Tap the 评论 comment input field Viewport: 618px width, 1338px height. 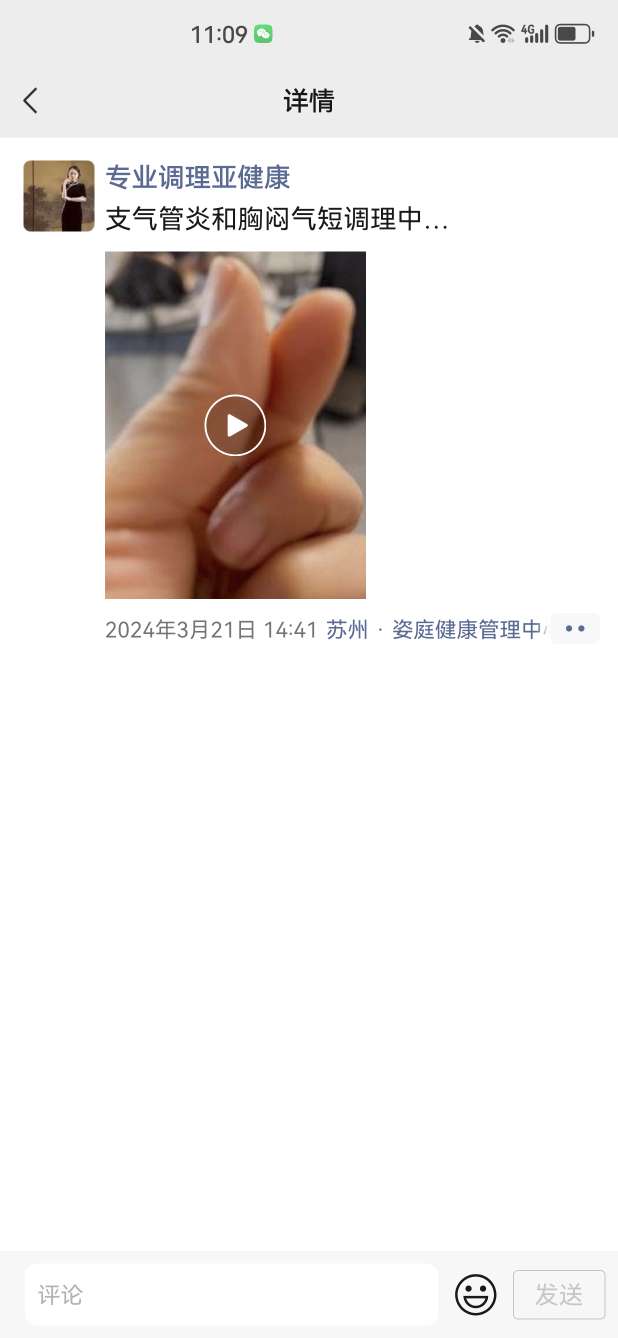[x=231, y=1295]
